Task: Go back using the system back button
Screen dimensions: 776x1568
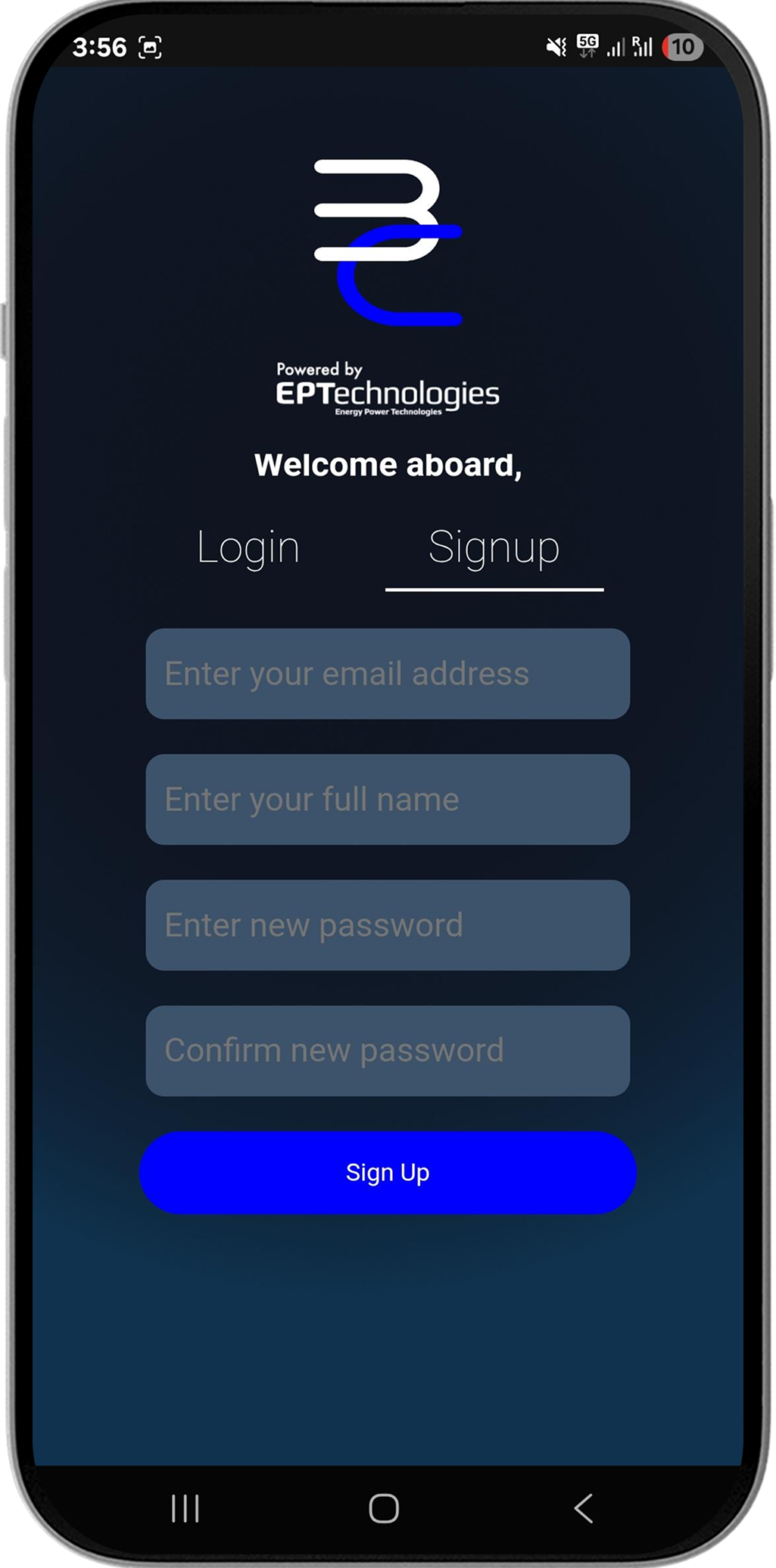Action: [x=583, y=1508]
